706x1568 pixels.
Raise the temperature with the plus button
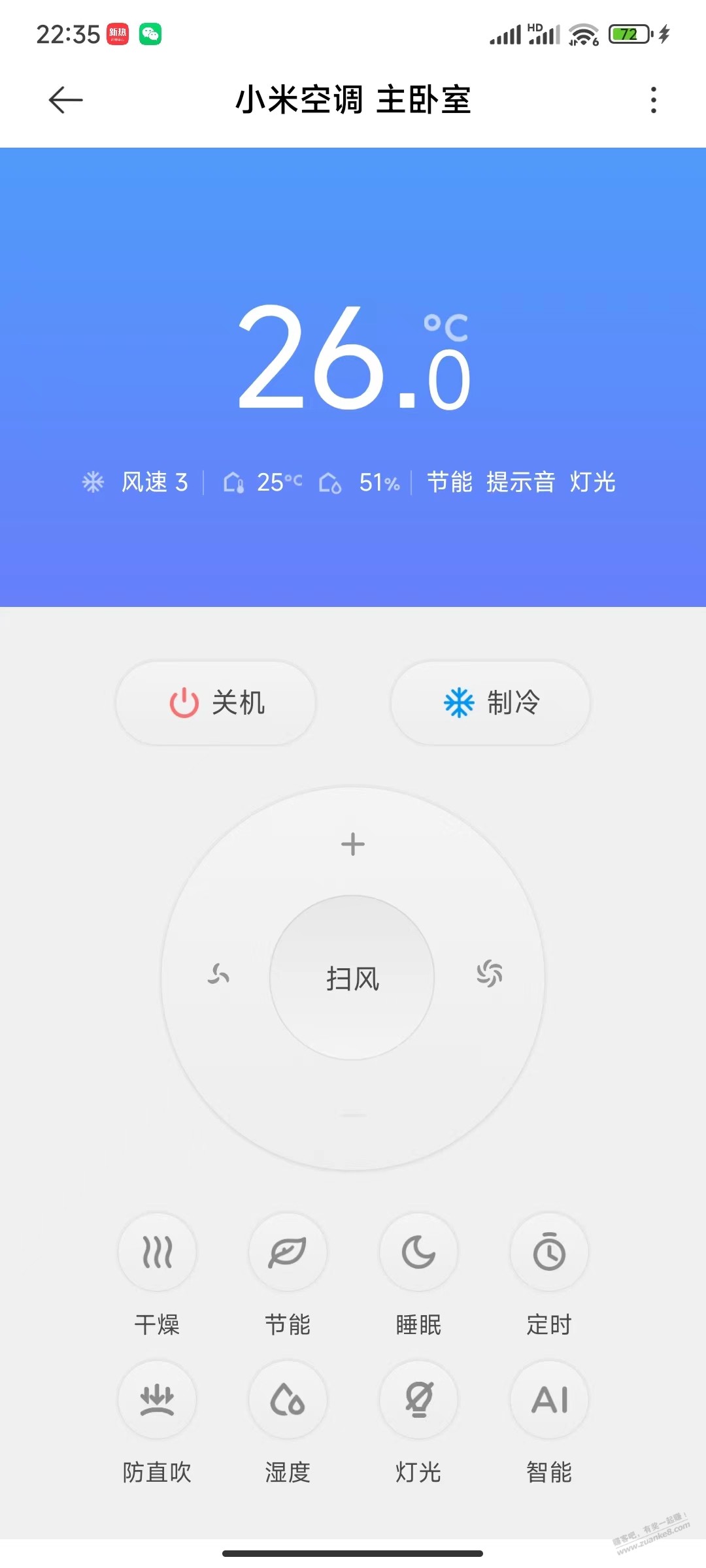[x=353, y=844]
